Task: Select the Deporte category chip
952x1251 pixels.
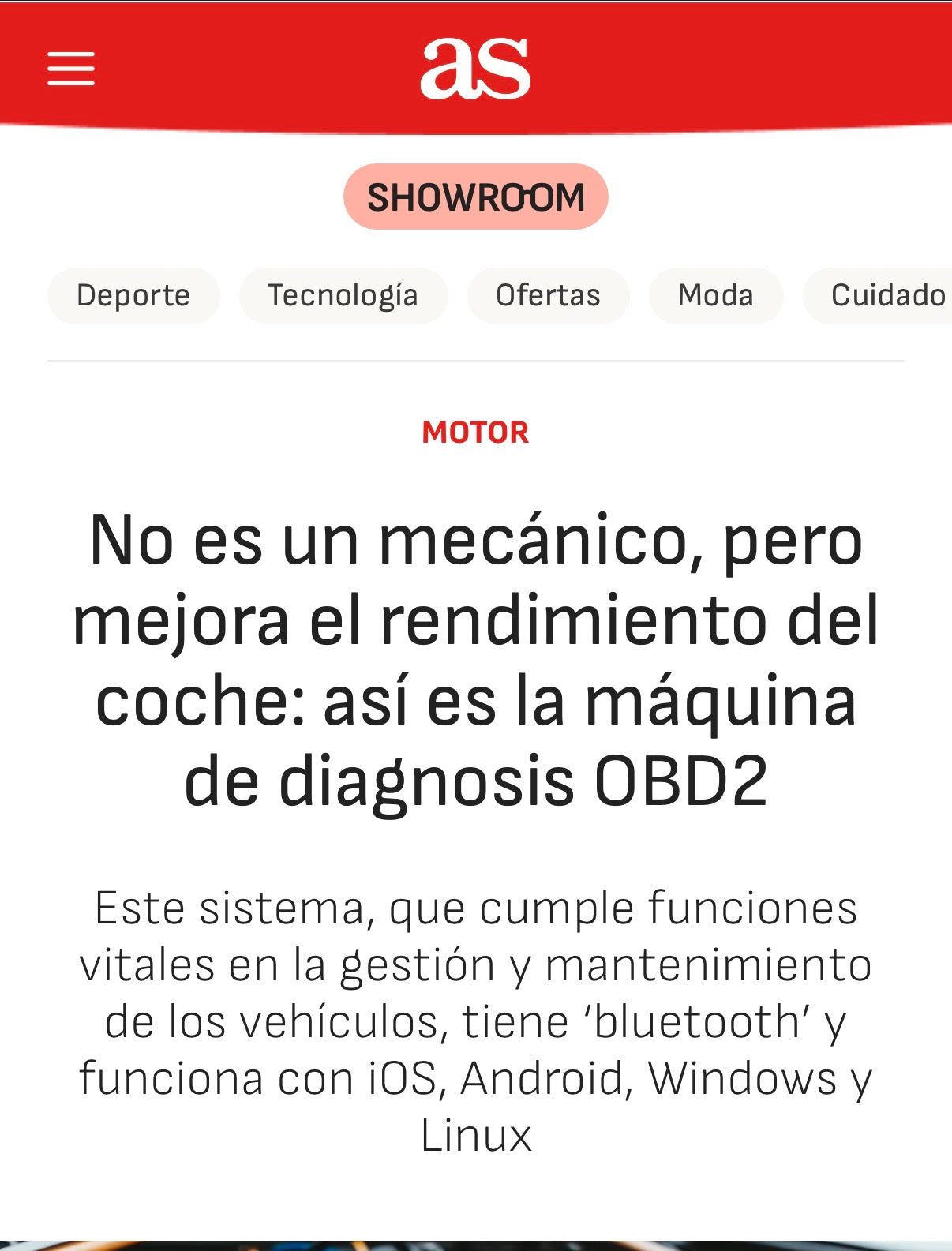Action: coord(133,295)
